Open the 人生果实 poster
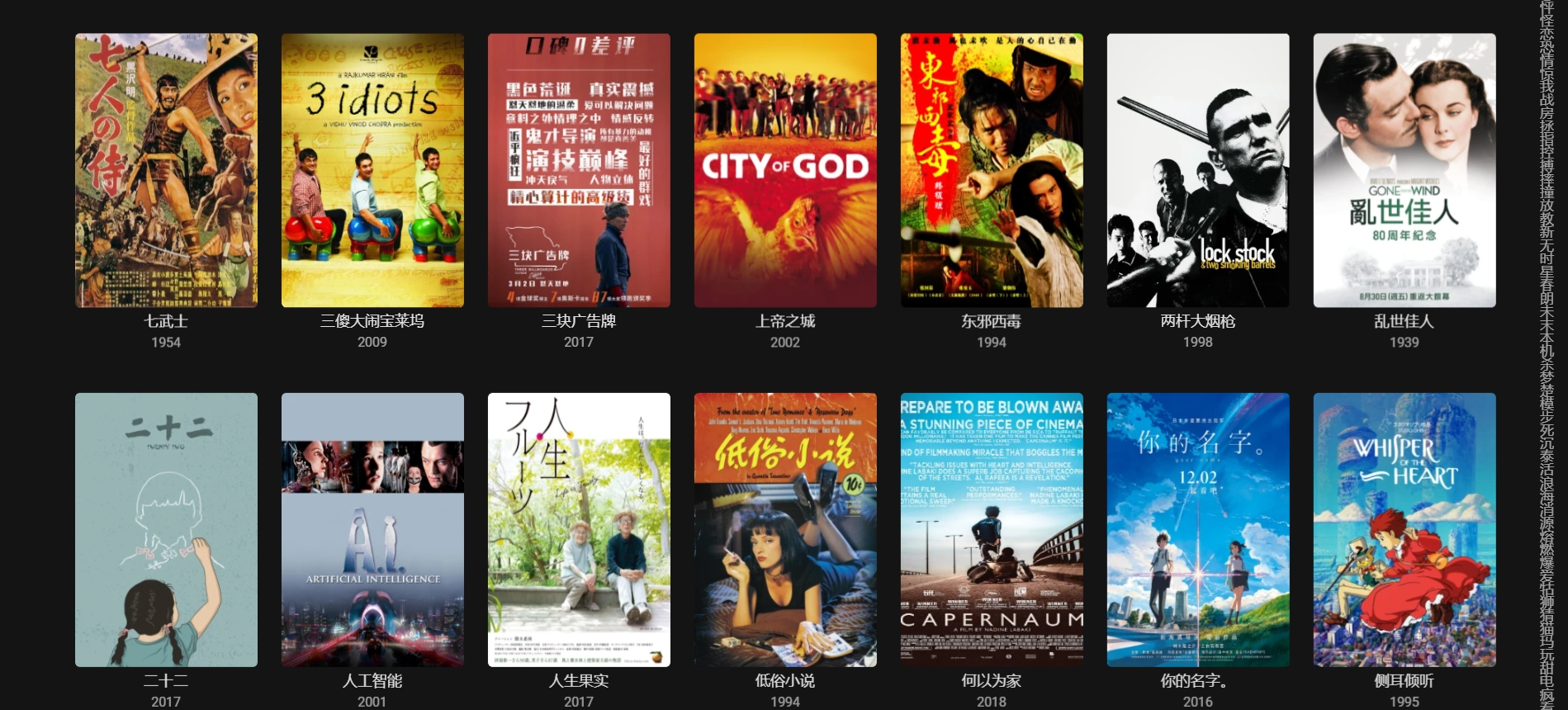Viewport: 1568px width, 710px height. click(x=579, y=529)
